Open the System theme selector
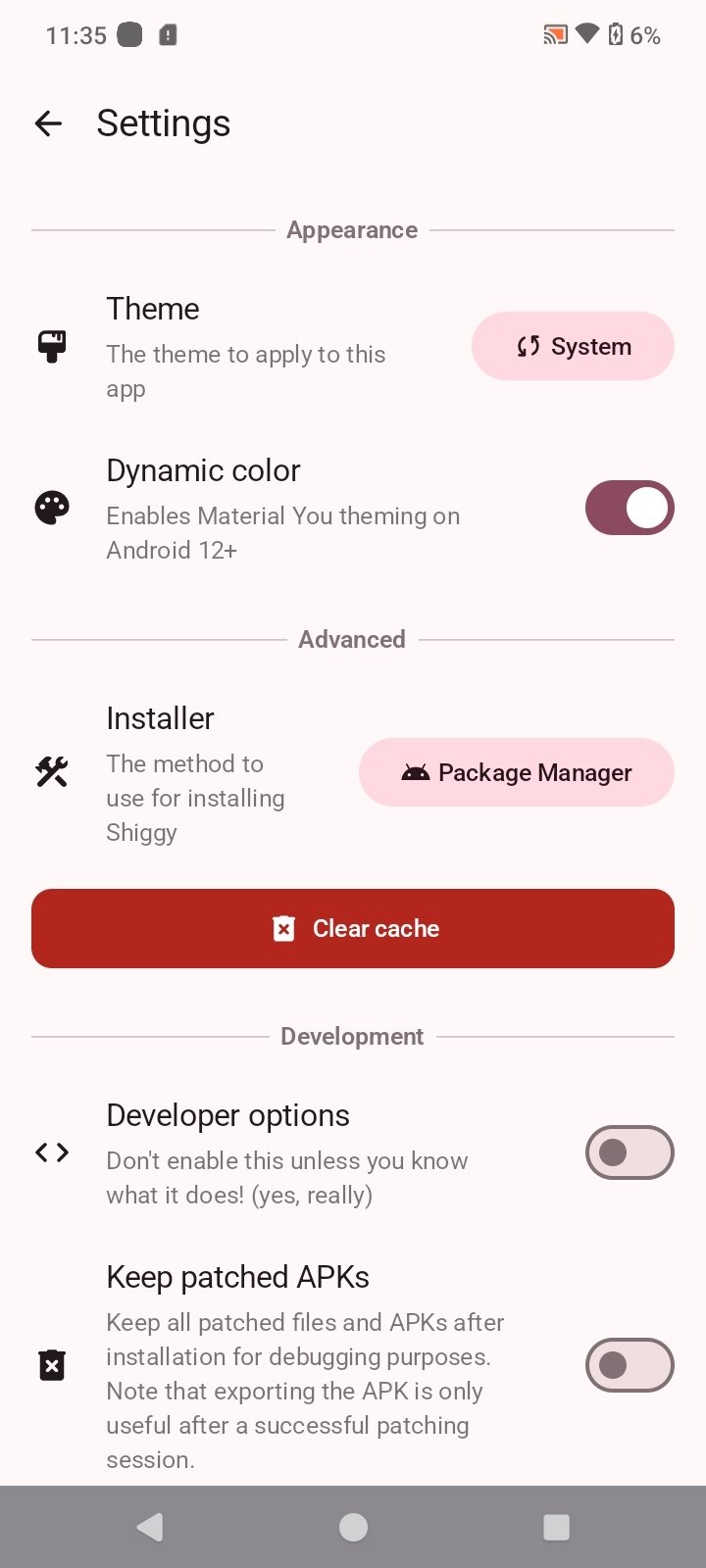The image size is (706, 1568). coord(573,346)
